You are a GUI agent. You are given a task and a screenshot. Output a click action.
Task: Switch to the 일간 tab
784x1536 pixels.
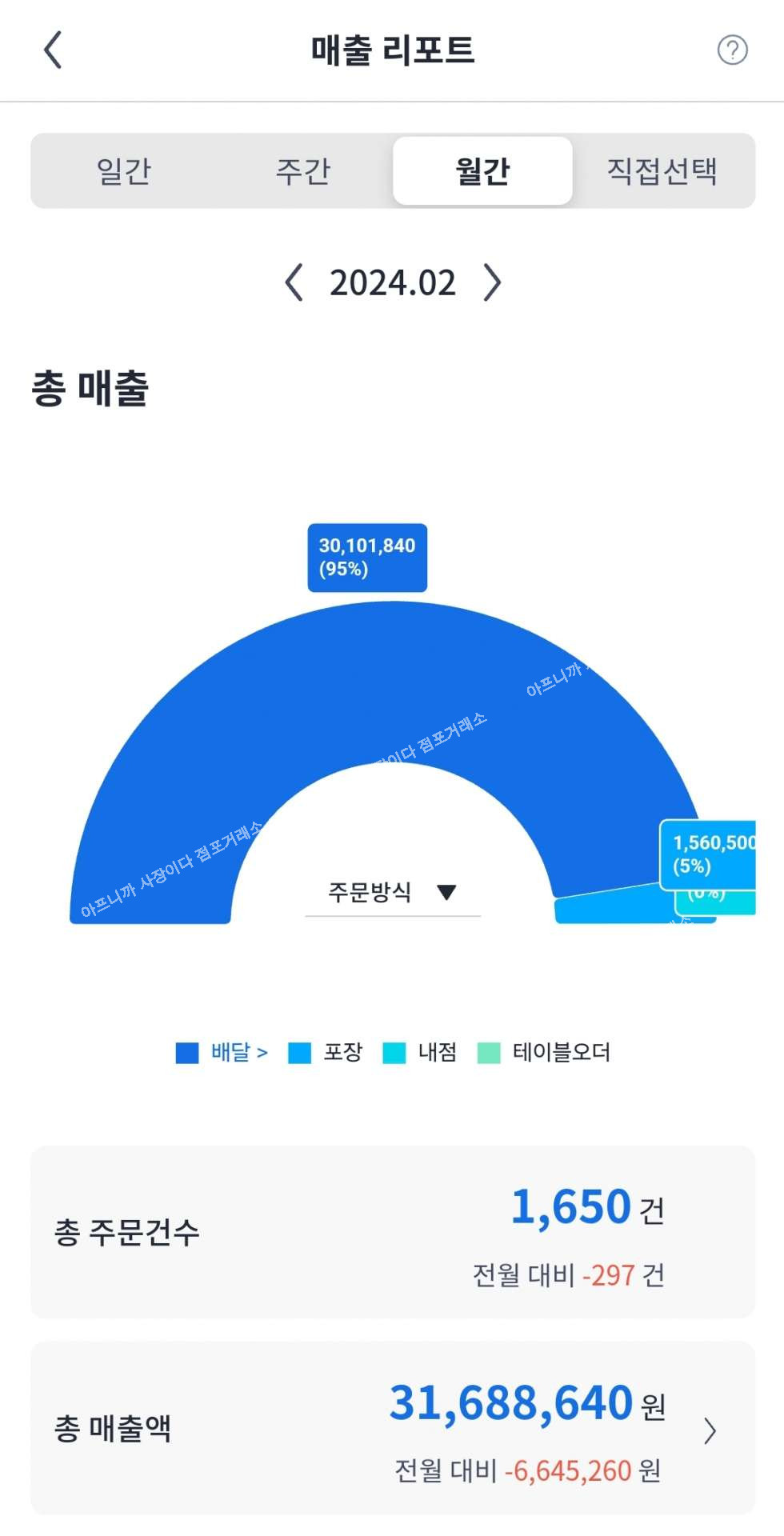pos(123,171)
